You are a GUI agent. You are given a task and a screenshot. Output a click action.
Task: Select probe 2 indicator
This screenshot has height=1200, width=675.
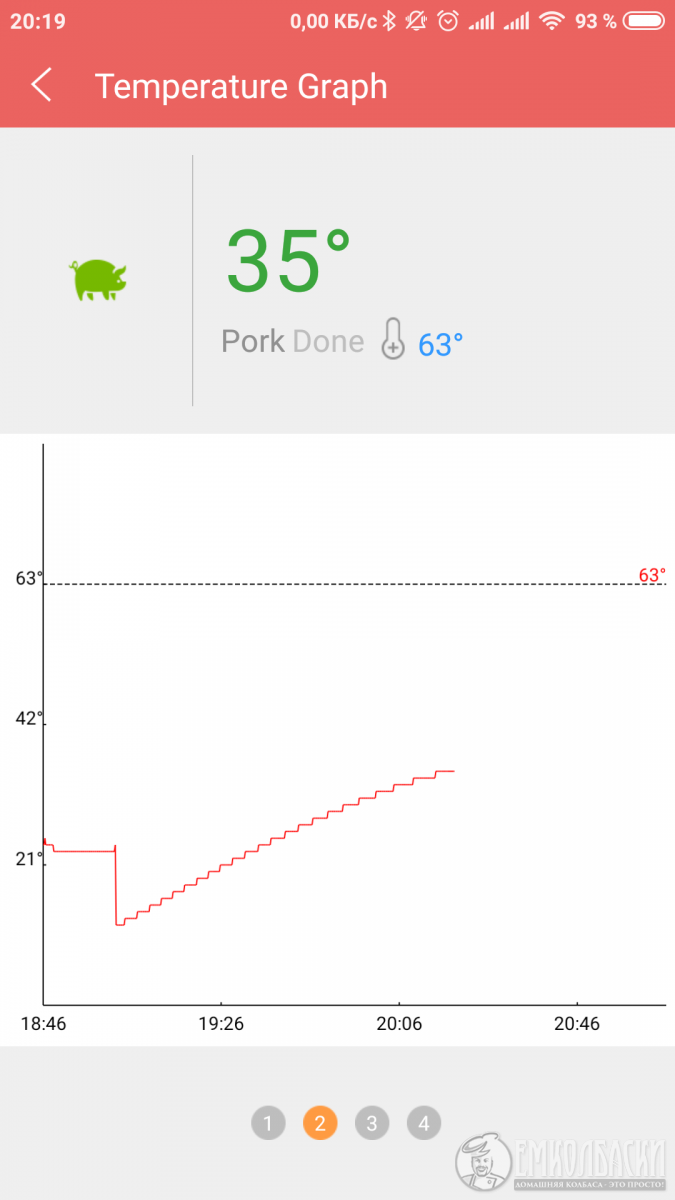point(320,1123)
